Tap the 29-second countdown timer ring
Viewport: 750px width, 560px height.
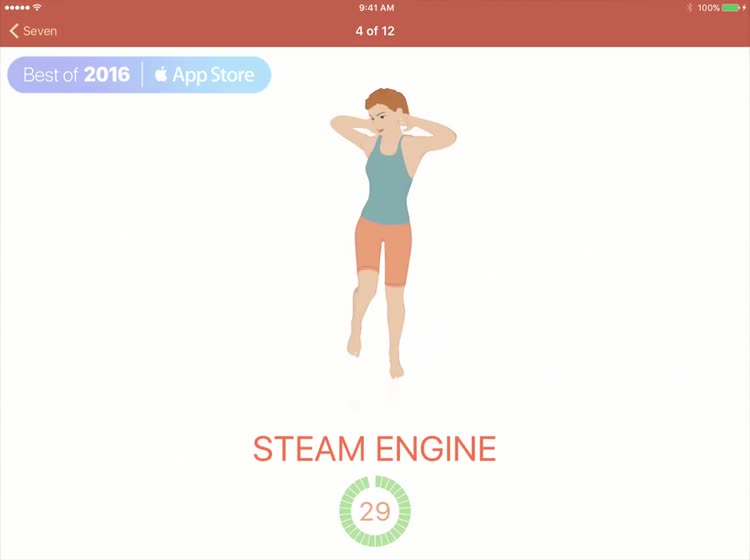click(x=375, y=512)
